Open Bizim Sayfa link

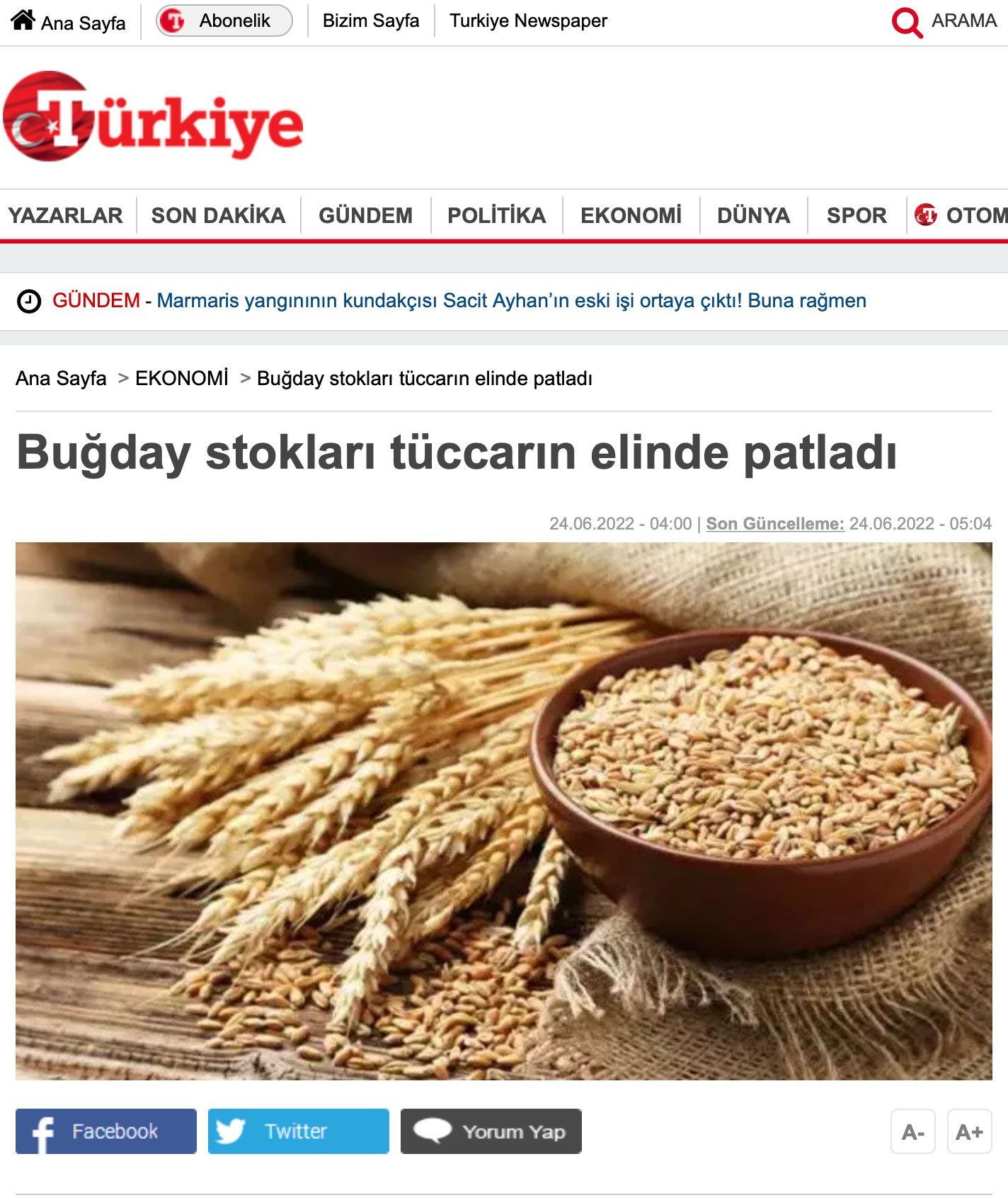[x=370, y=21]
